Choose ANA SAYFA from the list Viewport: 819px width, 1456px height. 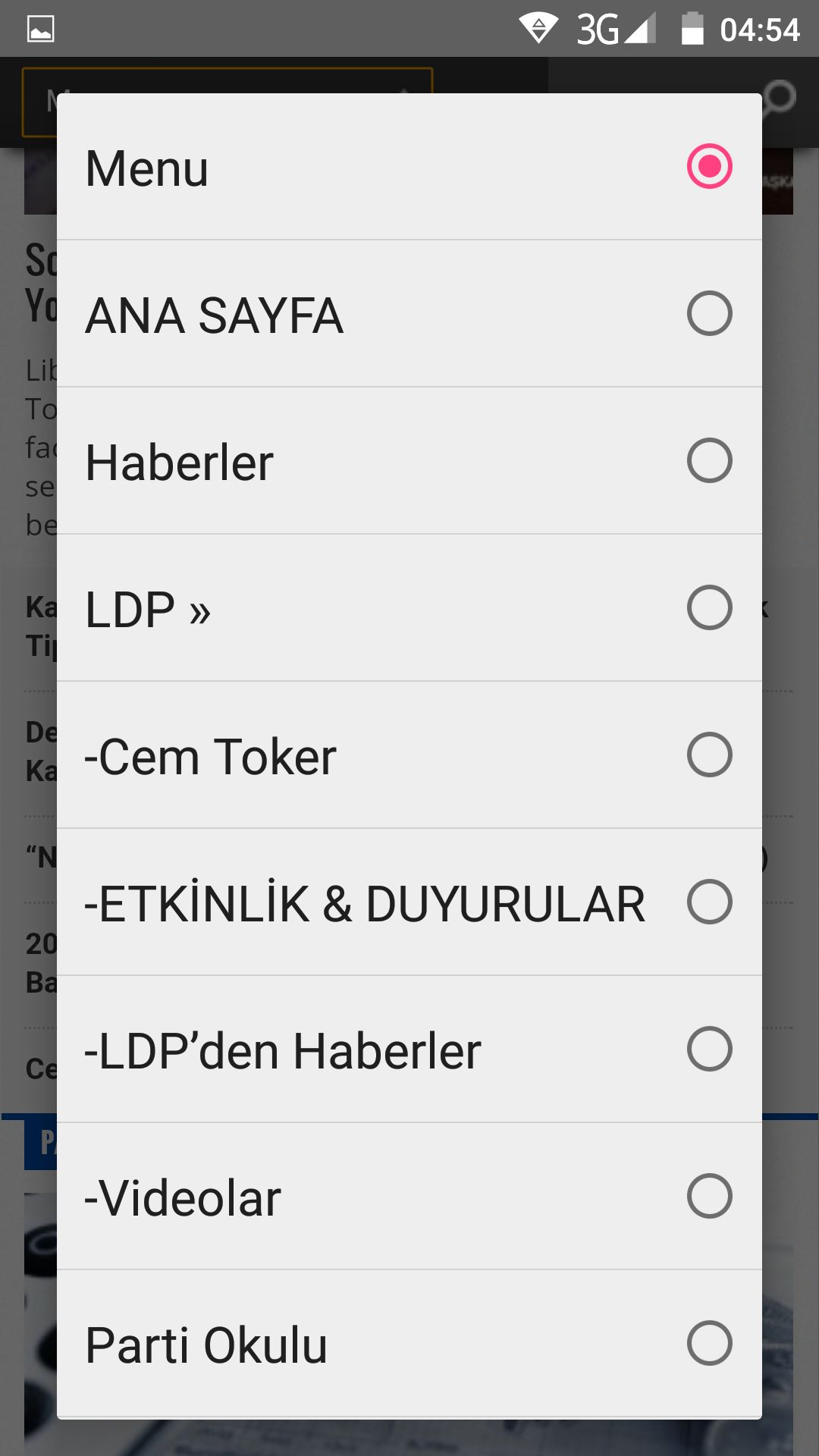(409, 314)
